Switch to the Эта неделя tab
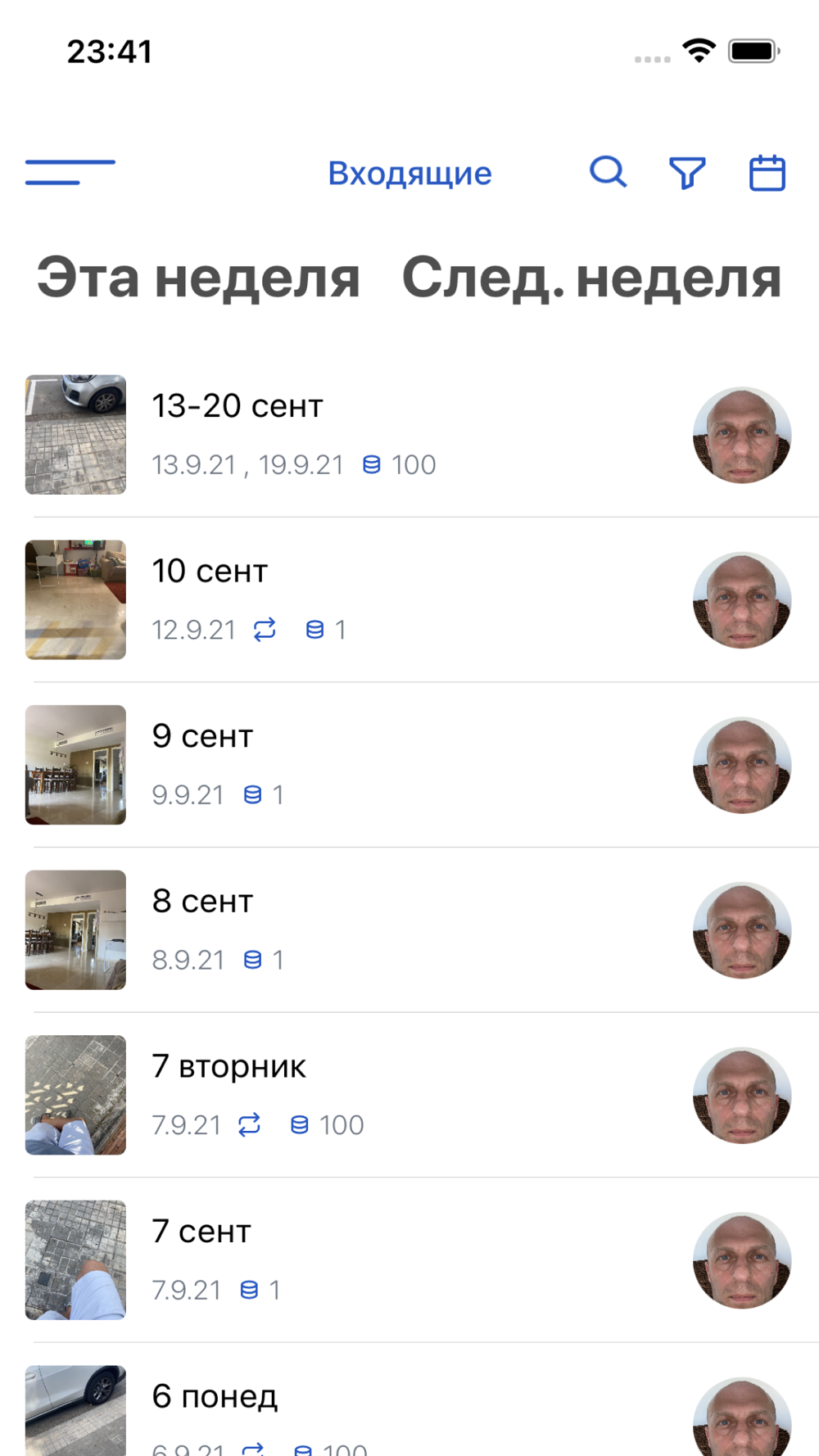This screenshot has height=1456, width=819. point(198,278)
